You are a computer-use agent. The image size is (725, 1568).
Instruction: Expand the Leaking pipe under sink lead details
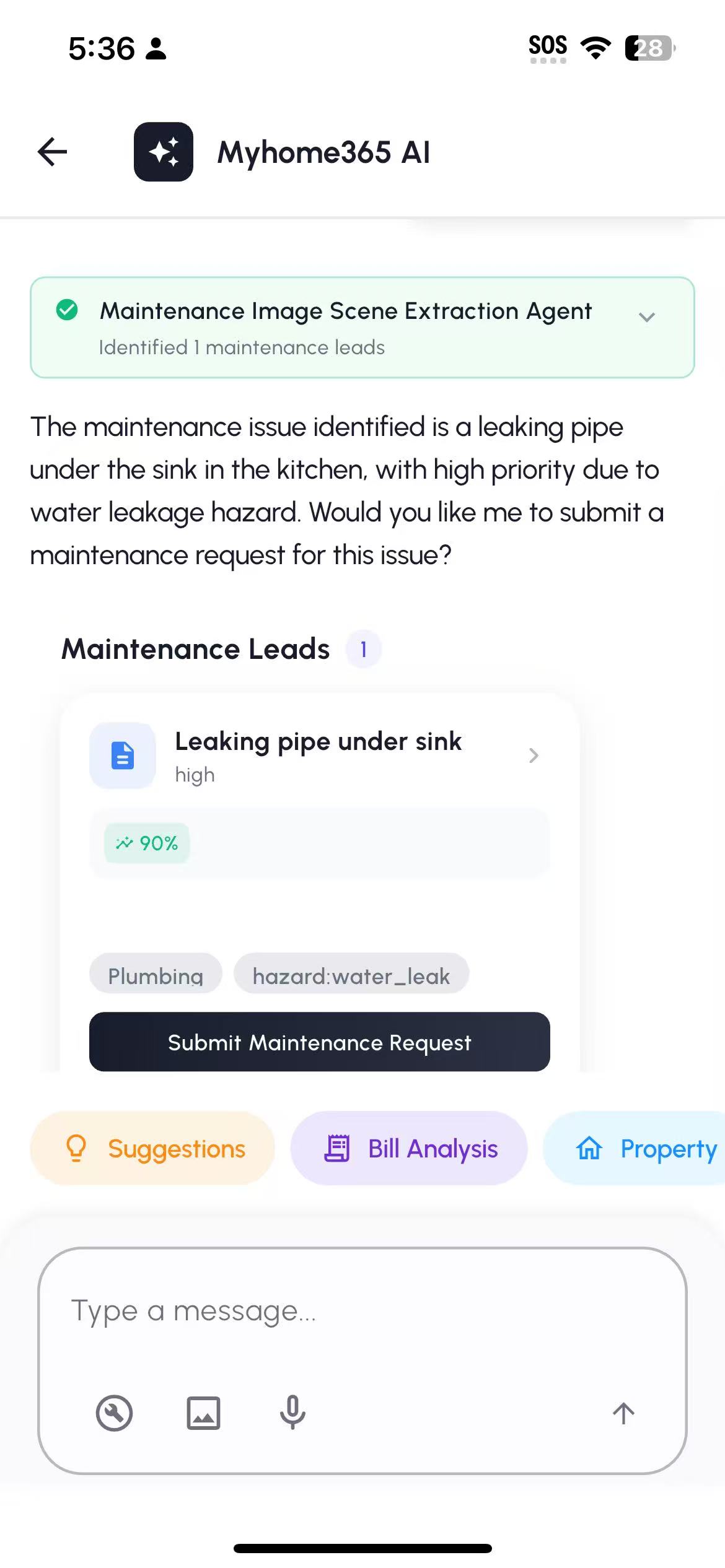(534, 756)
